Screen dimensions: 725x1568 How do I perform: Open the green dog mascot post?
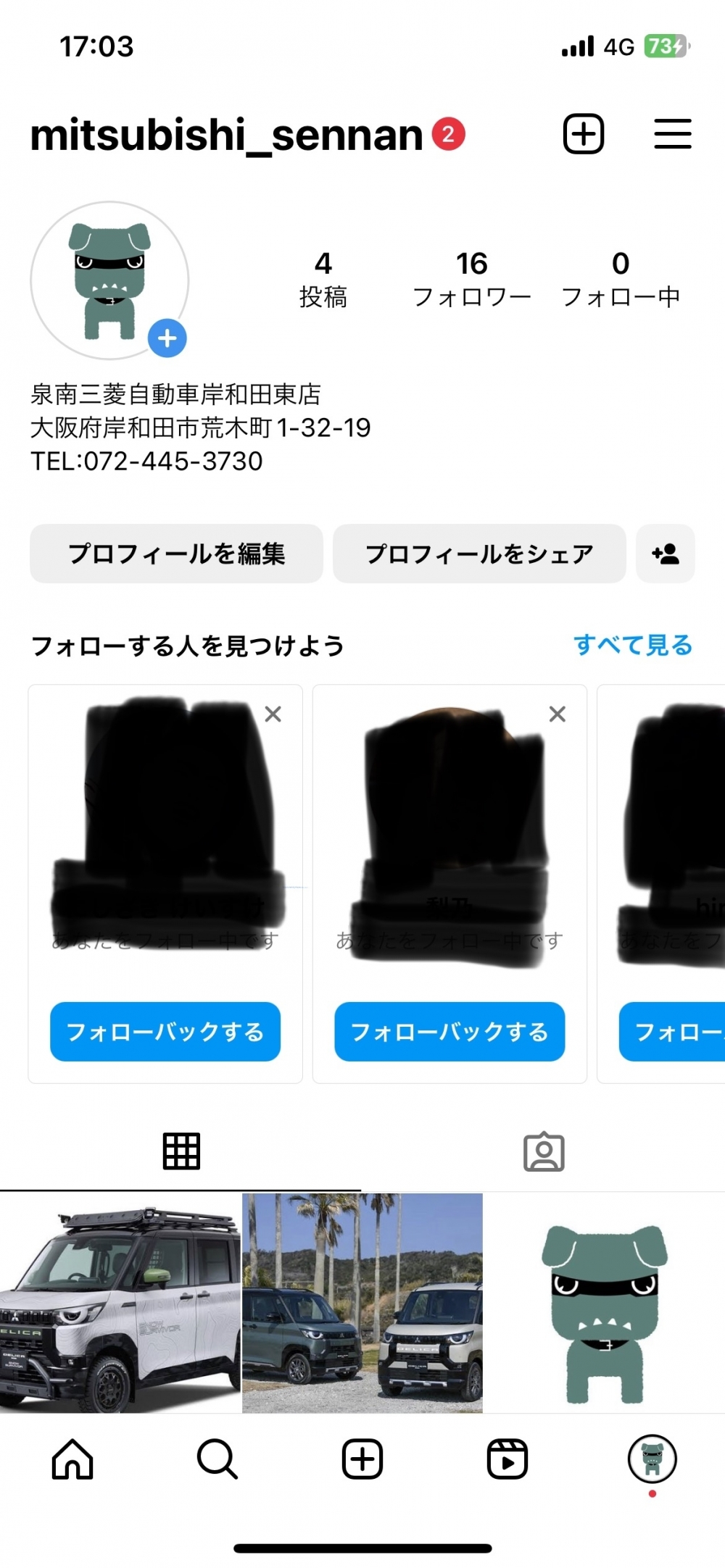click(x=604, y=1303)
